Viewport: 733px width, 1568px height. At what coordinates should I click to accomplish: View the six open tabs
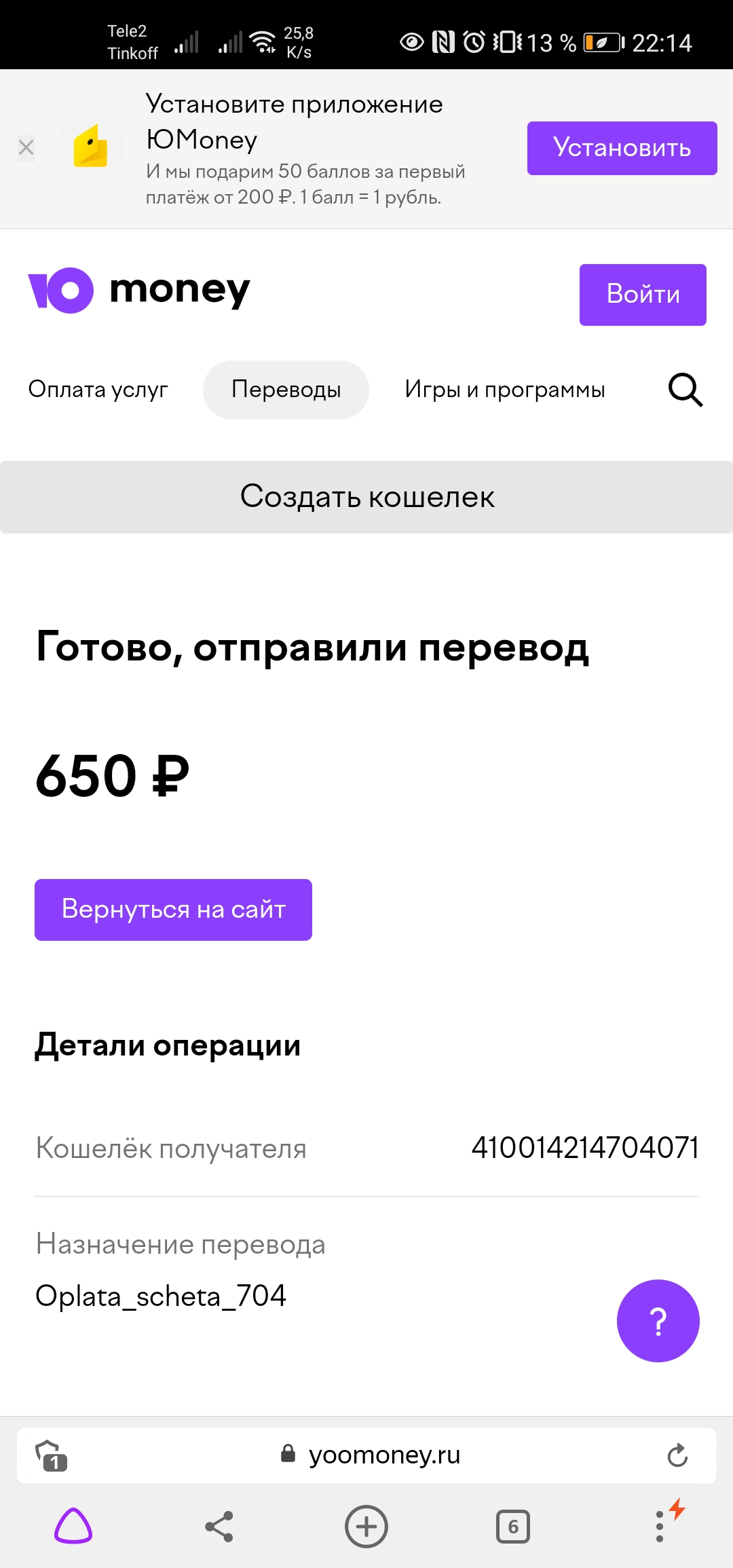point(513,1527)
